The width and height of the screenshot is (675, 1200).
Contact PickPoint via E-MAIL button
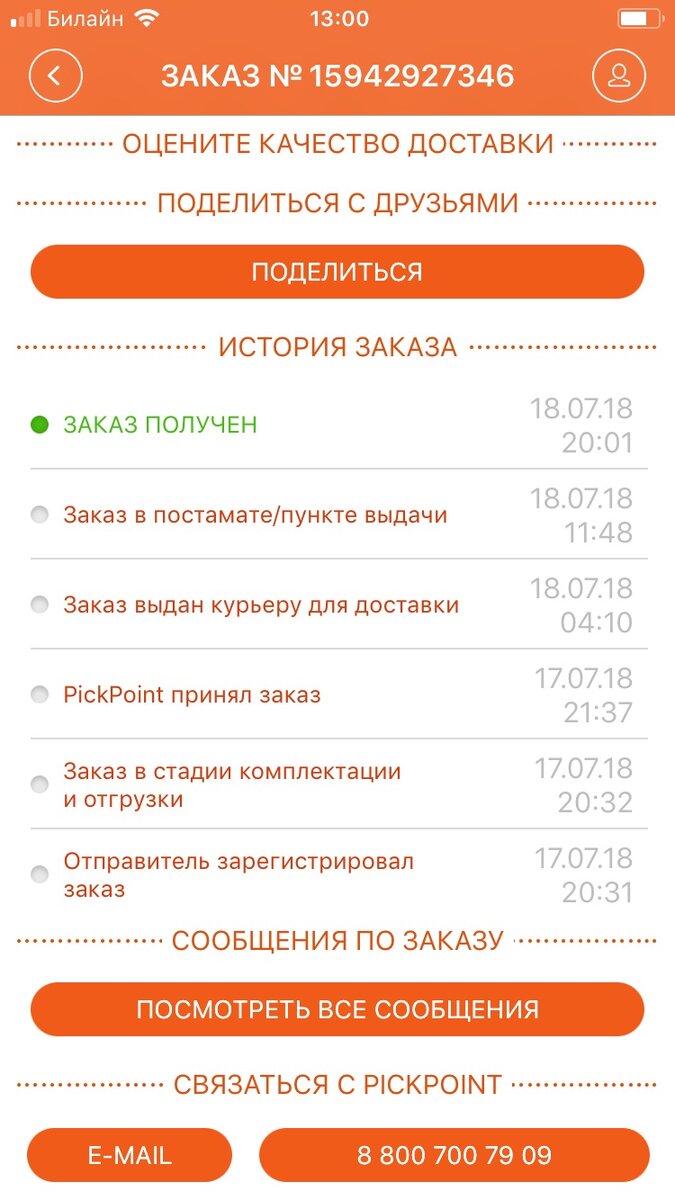pyautogui.click(x=130, y=1155)
